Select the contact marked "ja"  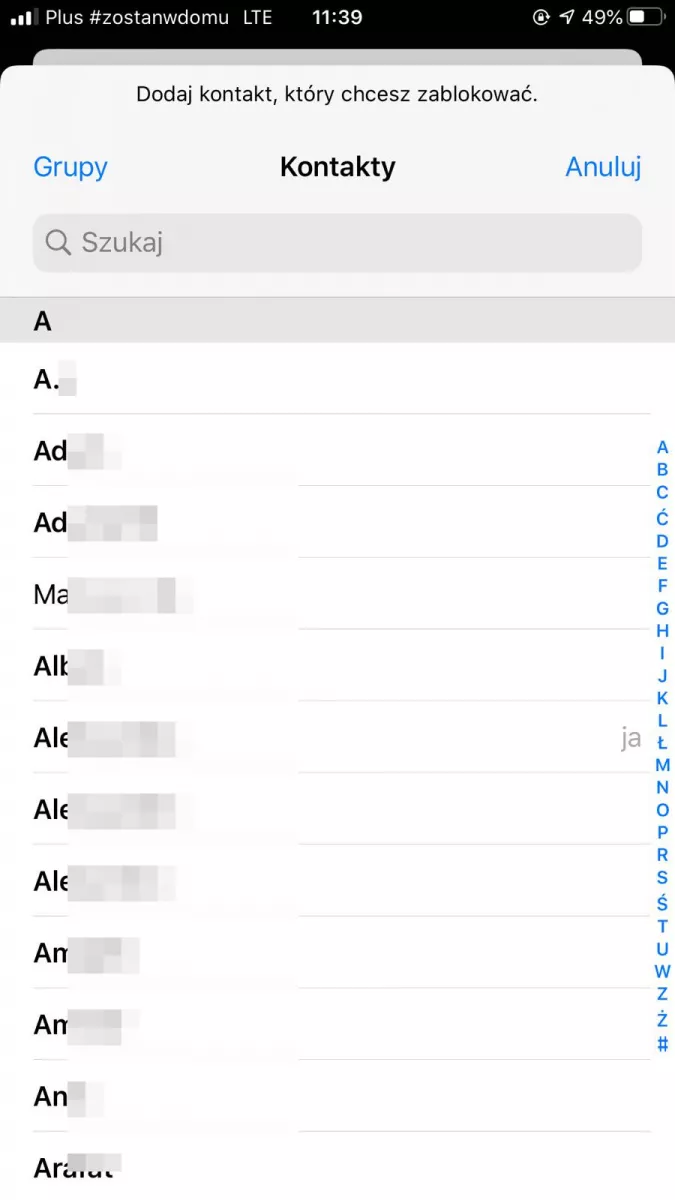coord(337,738)
